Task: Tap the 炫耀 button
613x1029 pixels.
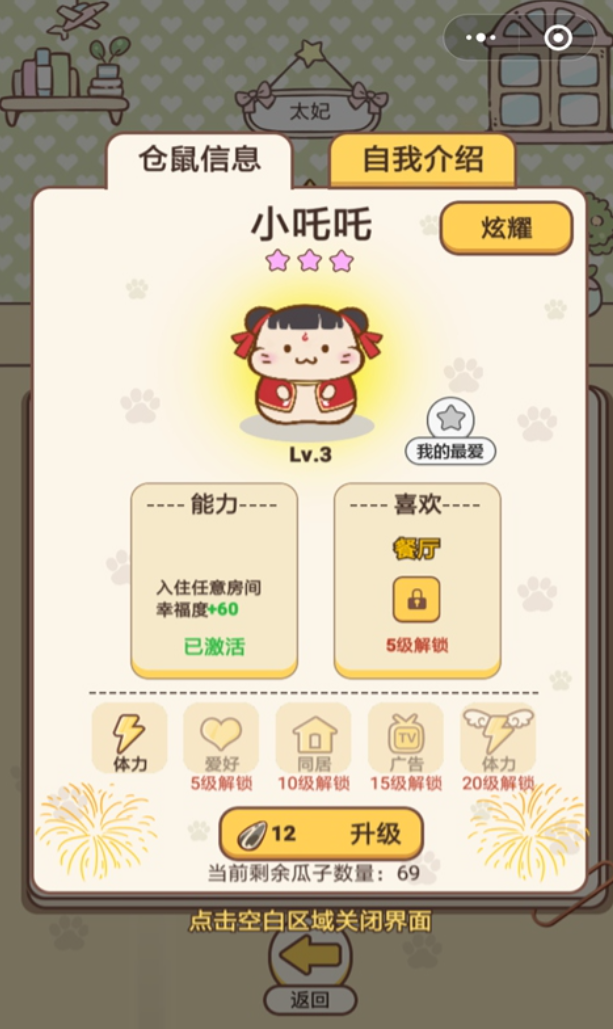Action: (507, 228)
